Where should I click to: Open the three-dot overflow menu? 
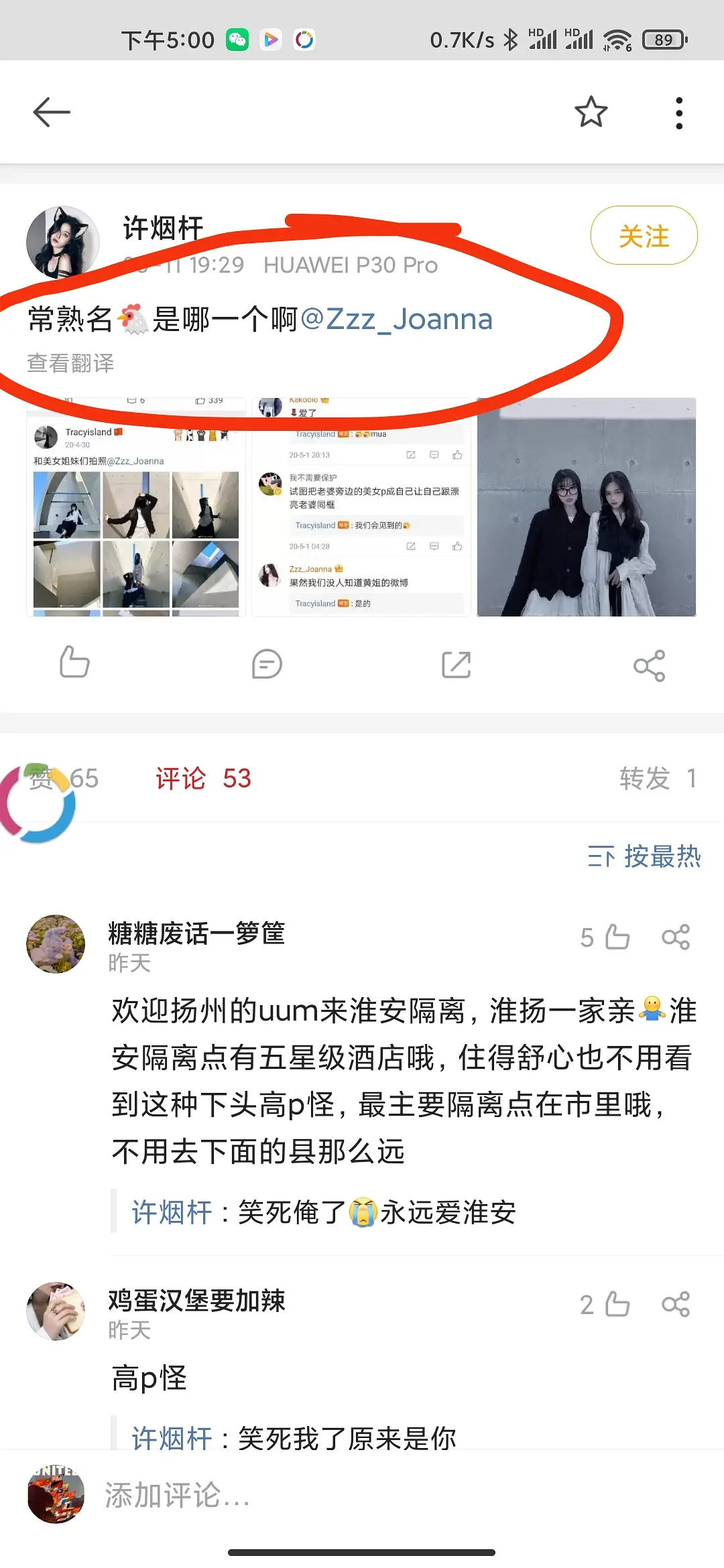point(678,113)
